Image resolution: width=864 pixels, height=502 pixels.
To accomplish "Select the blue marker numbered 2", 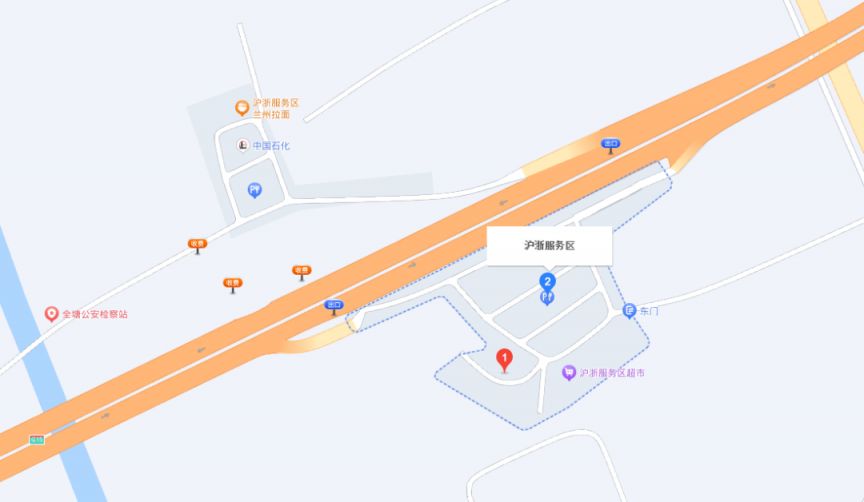I will pos(547,283).
